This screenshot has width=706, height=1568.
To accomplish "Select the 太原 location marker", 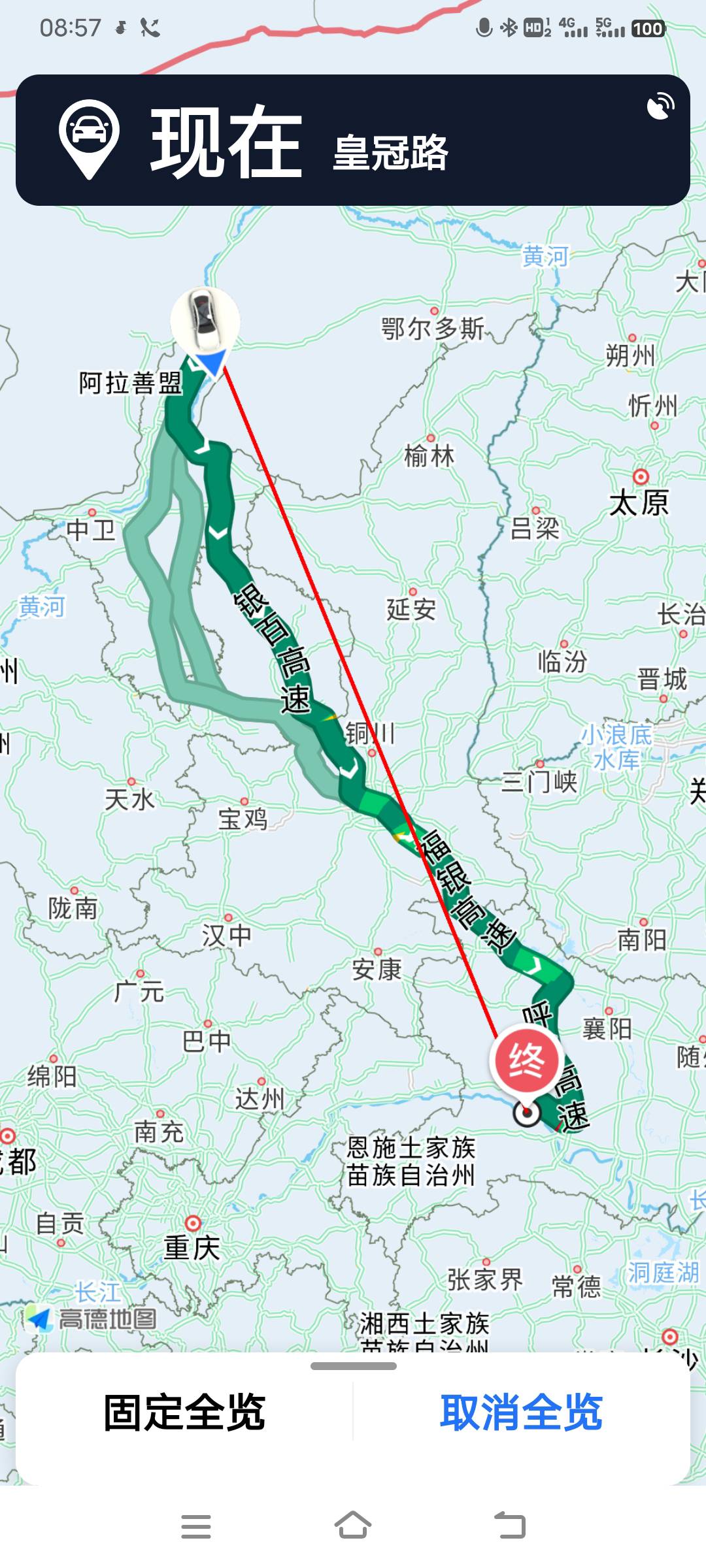I will 641,476.
